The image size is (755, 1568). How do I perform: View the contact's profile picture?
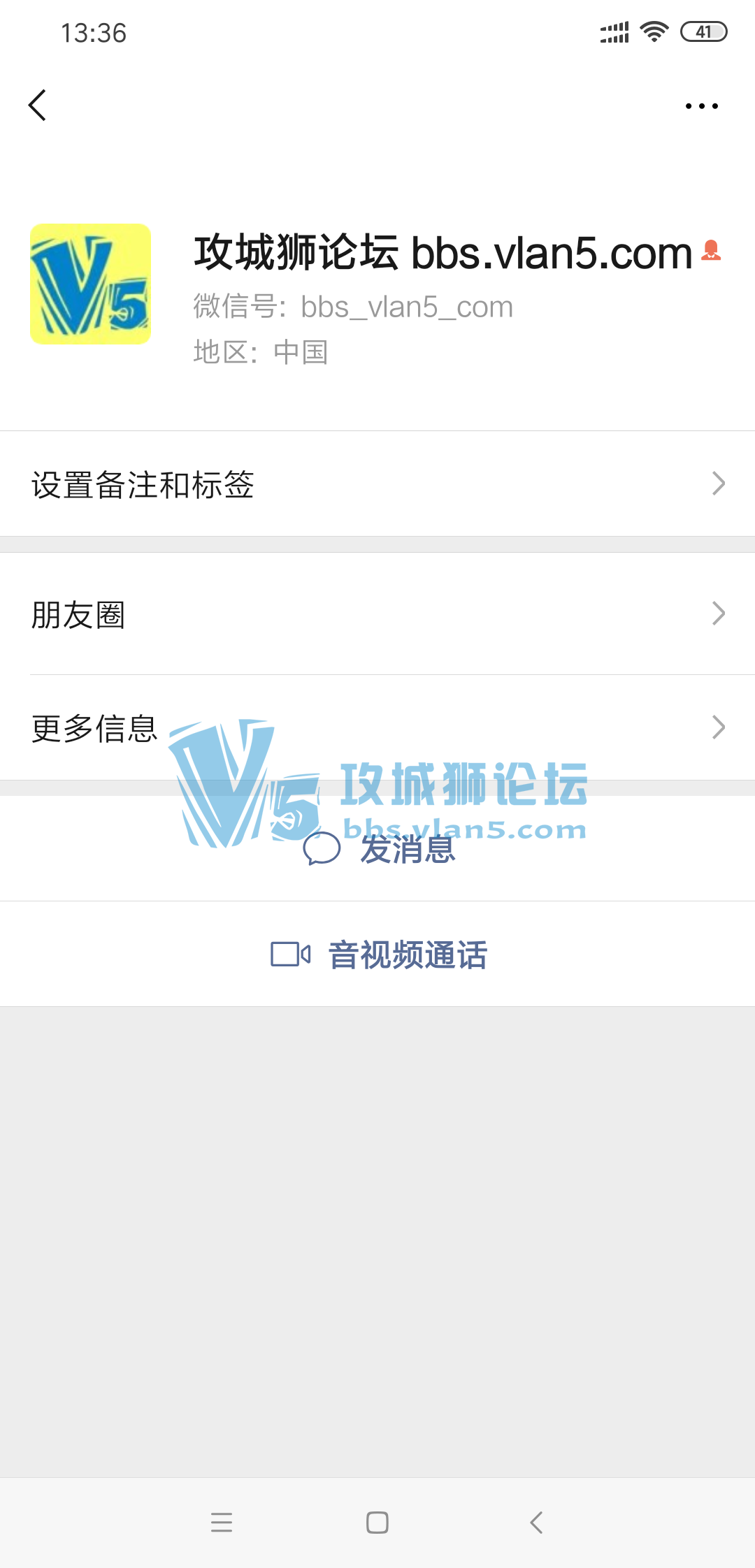coord(91,284)
